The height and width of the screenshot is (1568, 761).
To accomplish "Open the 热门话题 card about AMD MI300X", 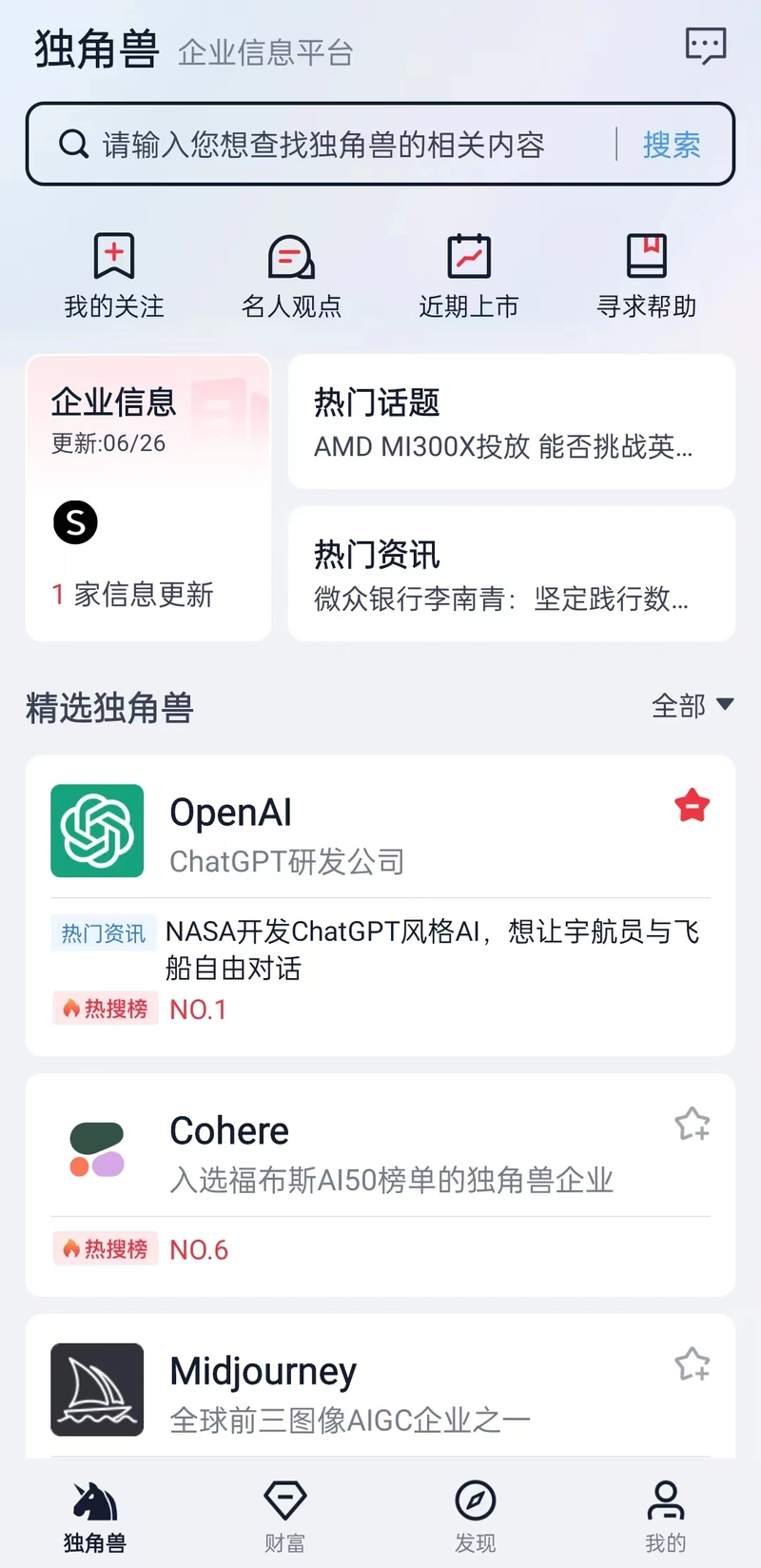I will [512, 421].
